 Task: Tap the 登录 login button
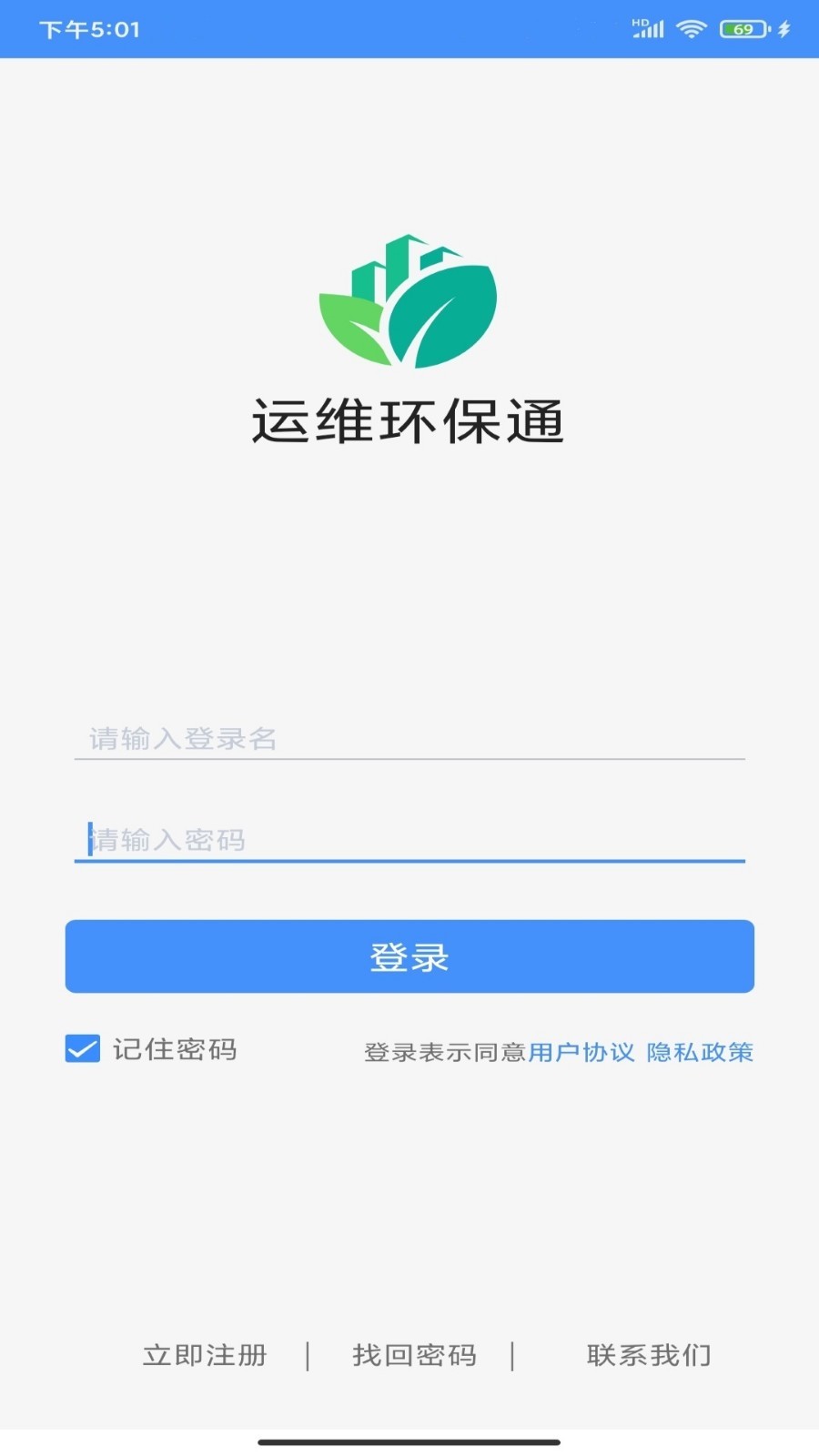coord(409,956)
